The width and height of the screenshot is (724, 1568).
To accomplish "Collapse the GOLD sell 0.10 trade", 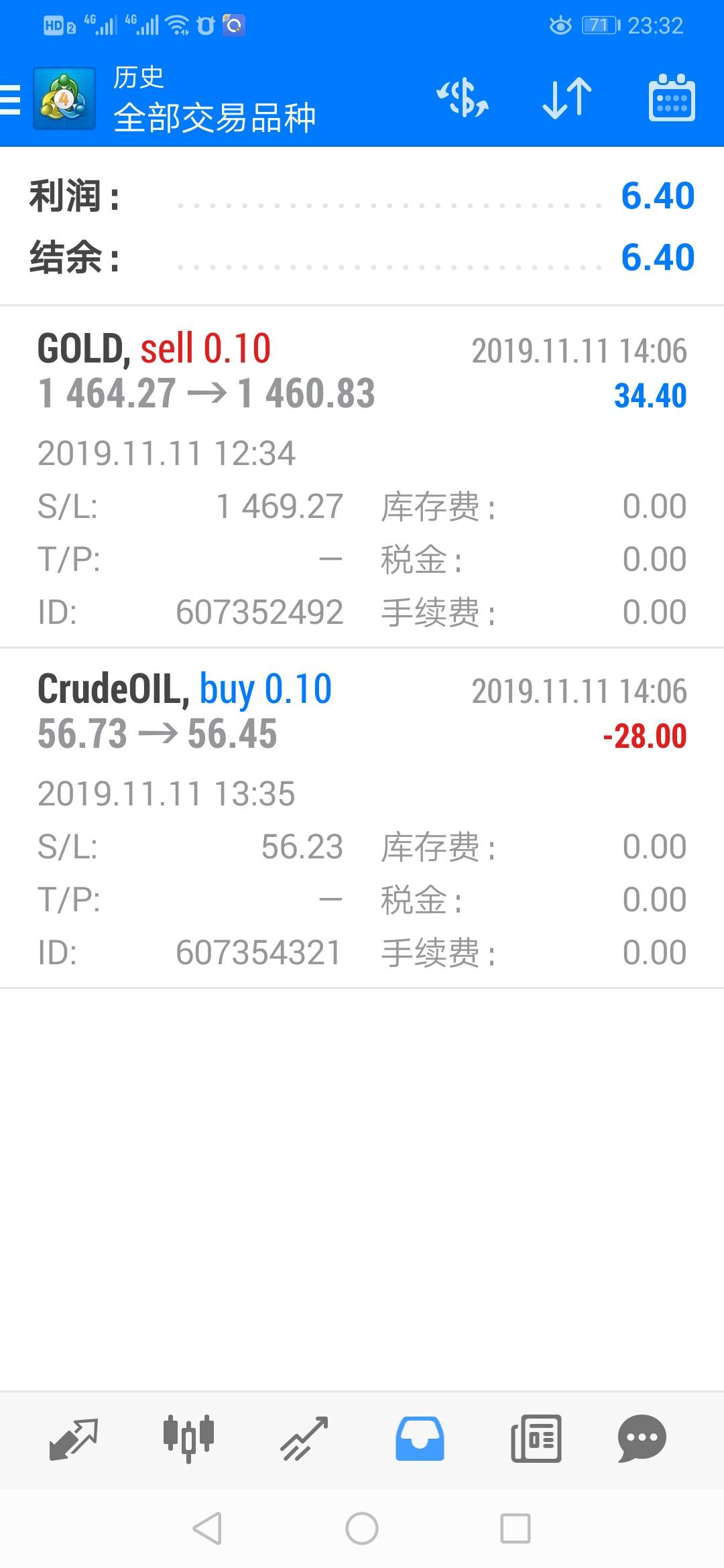I will click(362, 477).
